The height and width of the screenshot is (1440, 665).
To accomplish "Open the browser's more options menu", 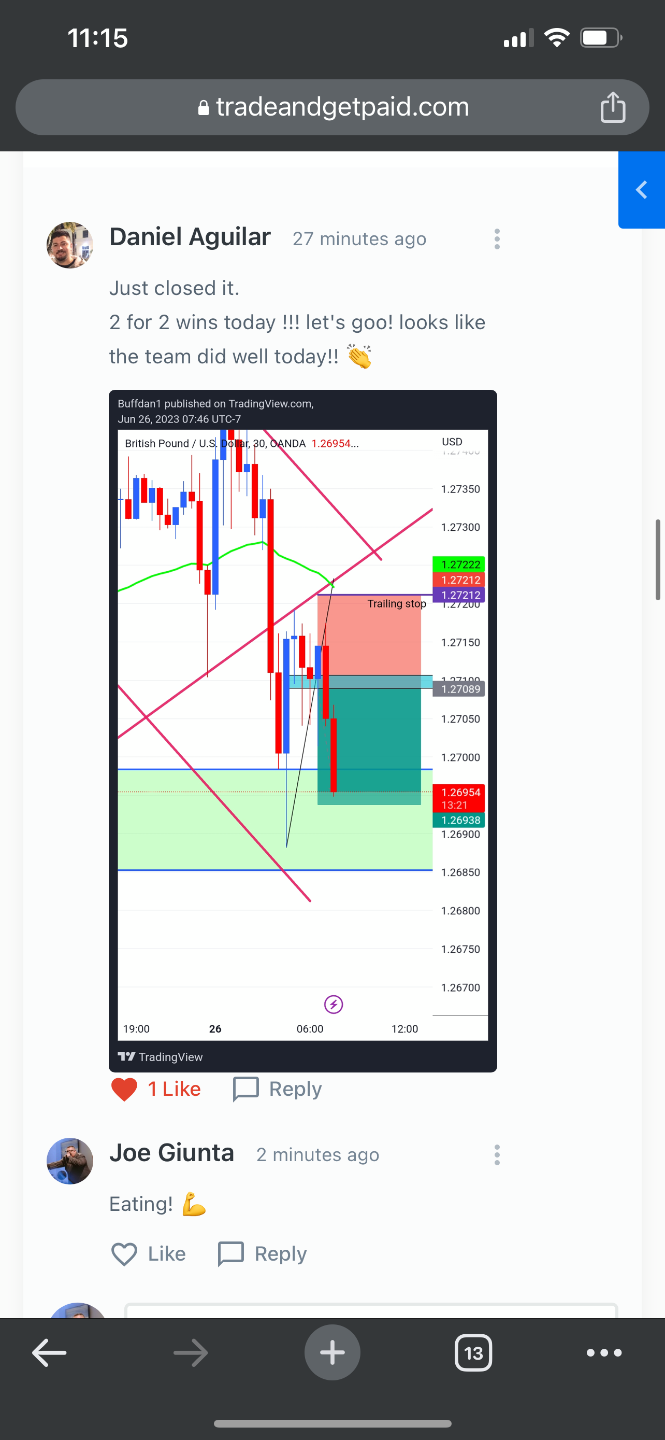I will [604, 1354].
